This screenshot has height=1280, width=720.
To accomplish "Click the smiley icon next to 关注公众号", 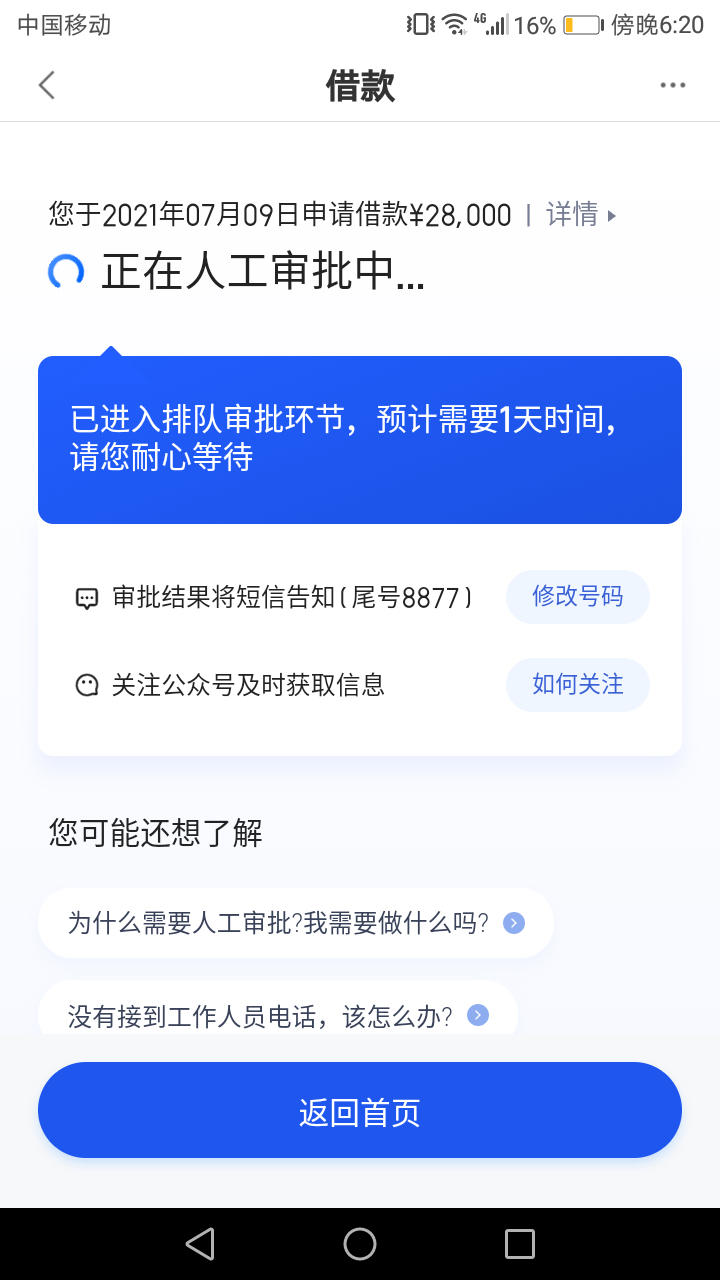I will pos(88,685).
